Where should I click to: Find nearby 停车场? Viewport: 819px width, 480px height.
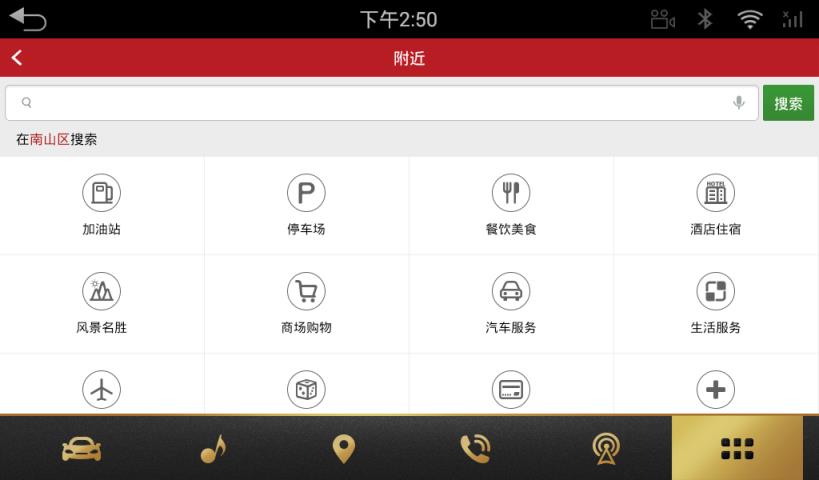point(306,205)
